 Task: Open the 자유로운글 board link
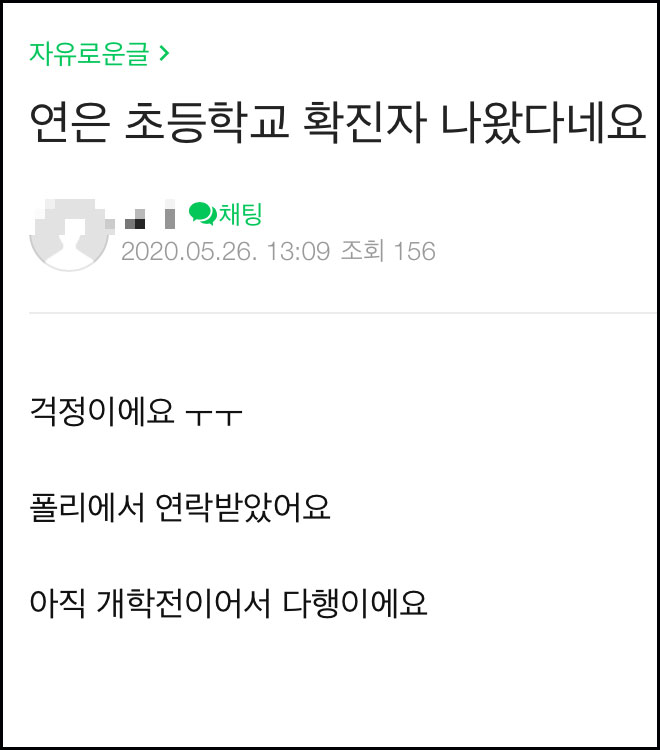99,54
